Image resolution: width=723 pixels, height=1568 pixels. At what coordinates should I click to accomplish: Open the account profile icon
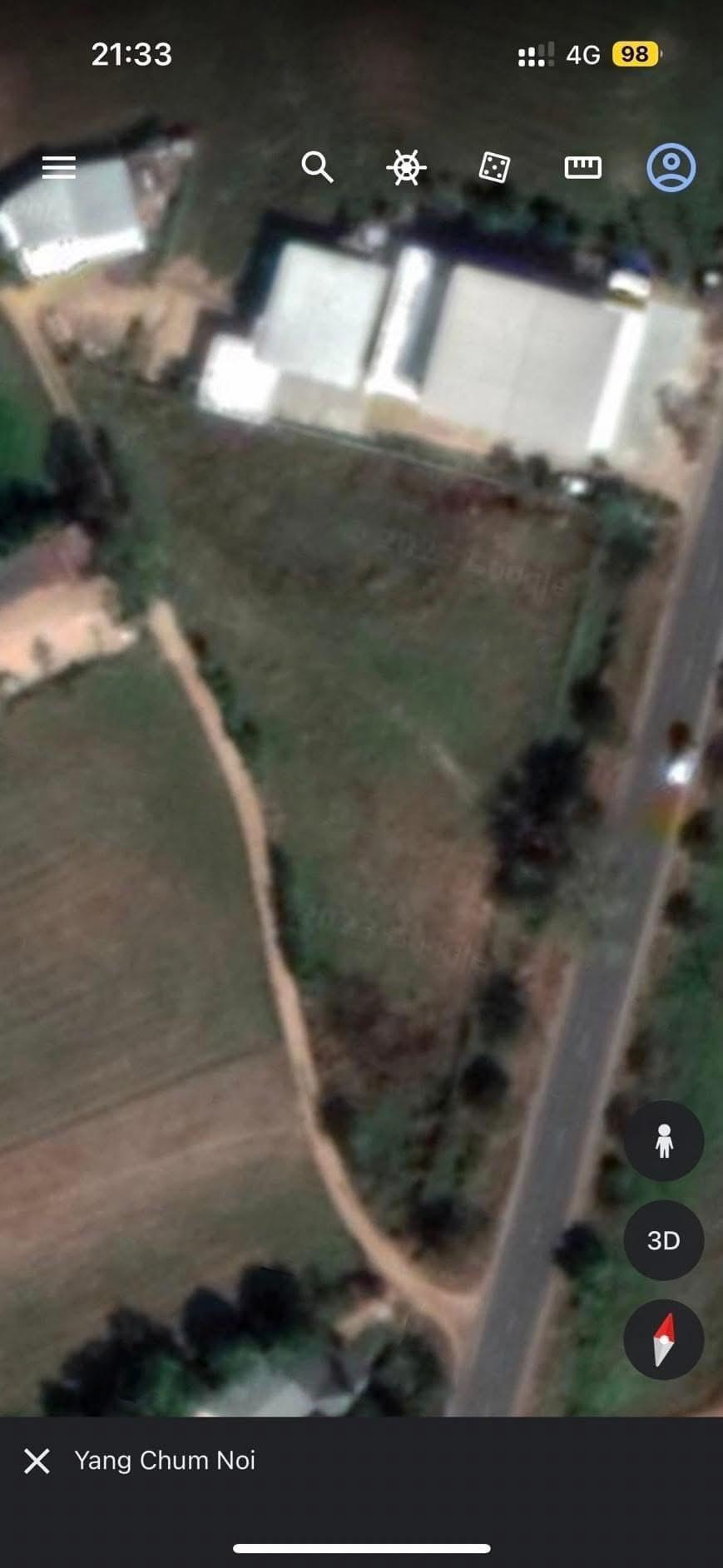pos(671,167)
